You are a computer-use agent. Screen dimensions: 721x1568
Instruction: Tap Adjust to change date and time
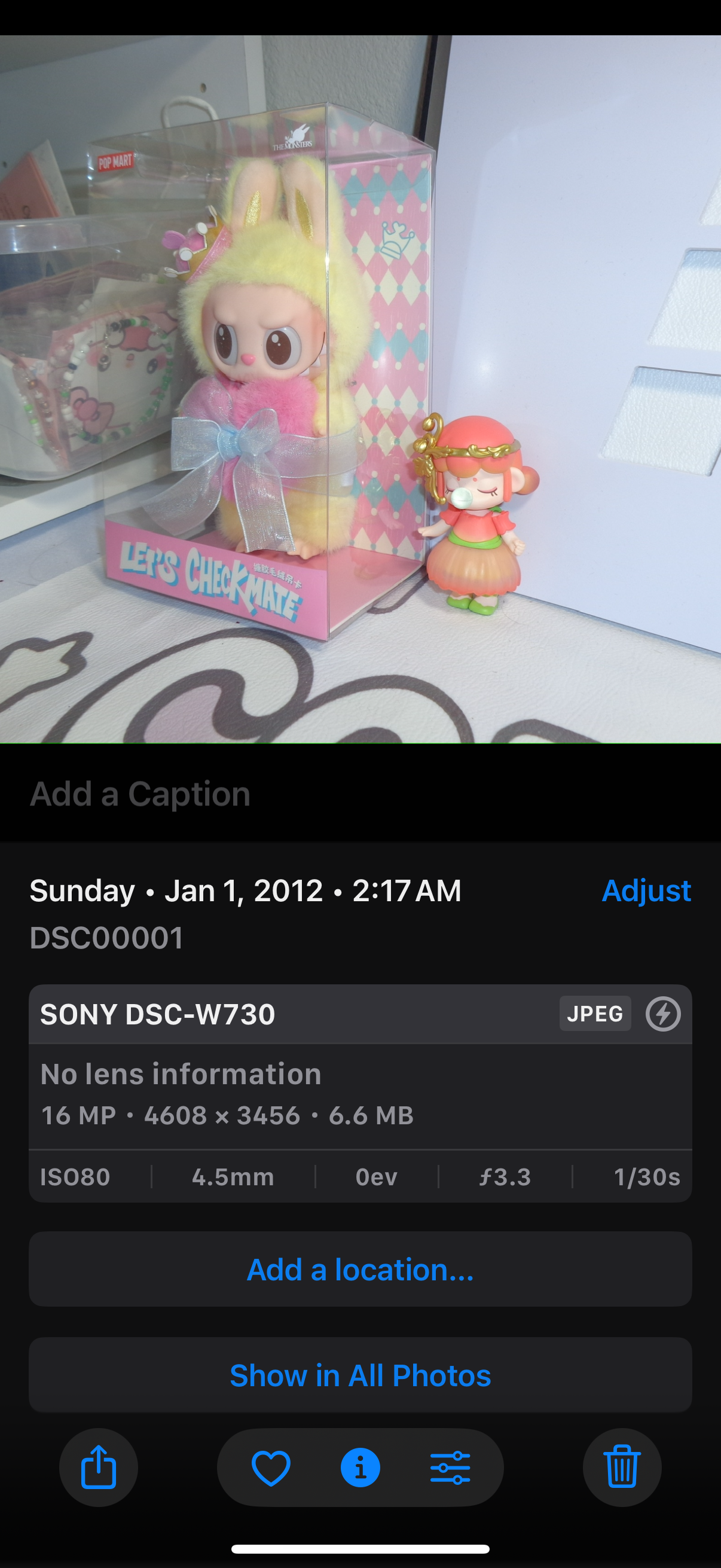tap(646, 890)
